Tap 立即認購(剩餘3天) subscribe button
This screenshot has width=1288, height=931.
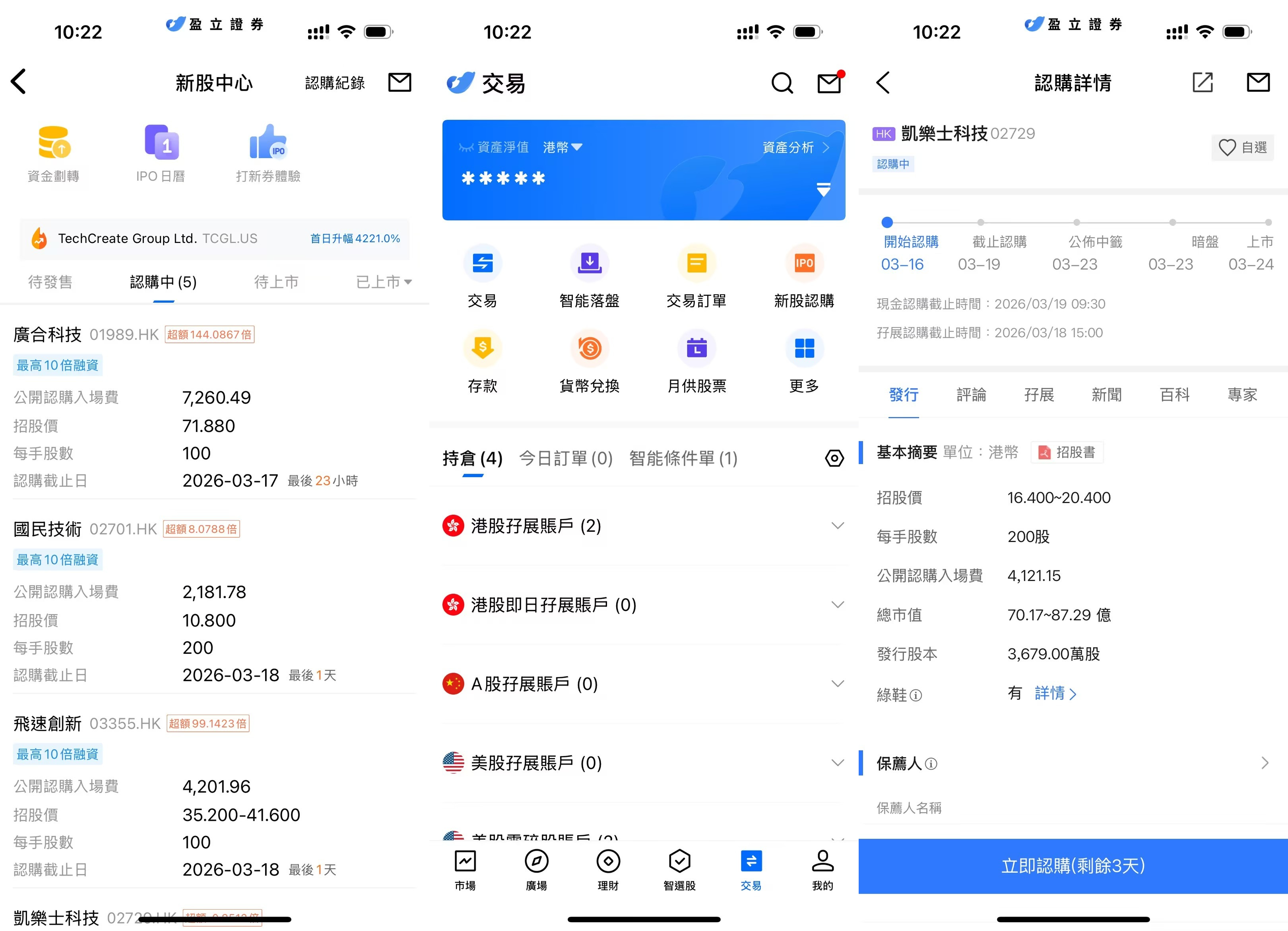[1073, 866]
